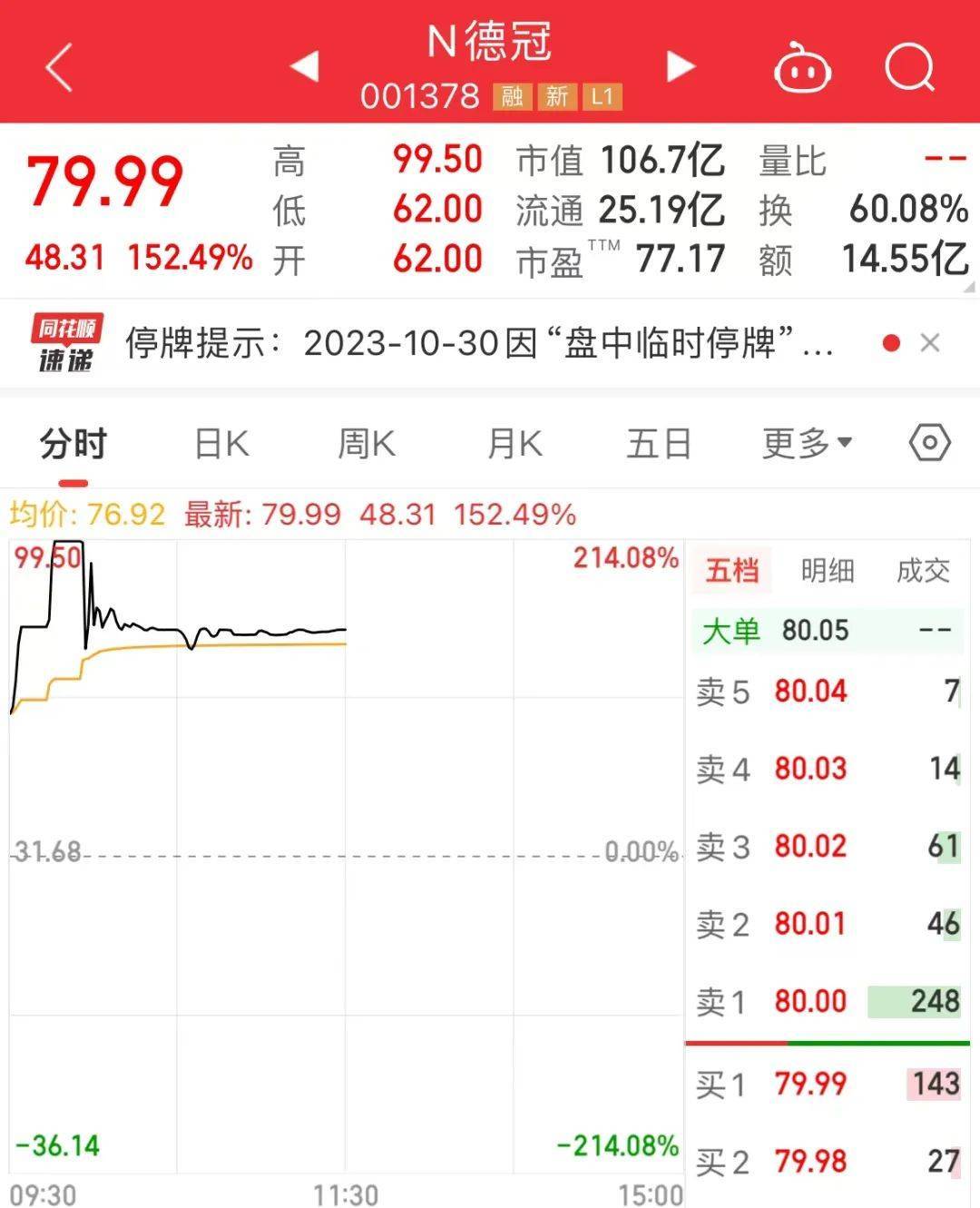Viewport: 980px width, 1208px height.
Task: Open stock search
Action: (x=909, y=68)
